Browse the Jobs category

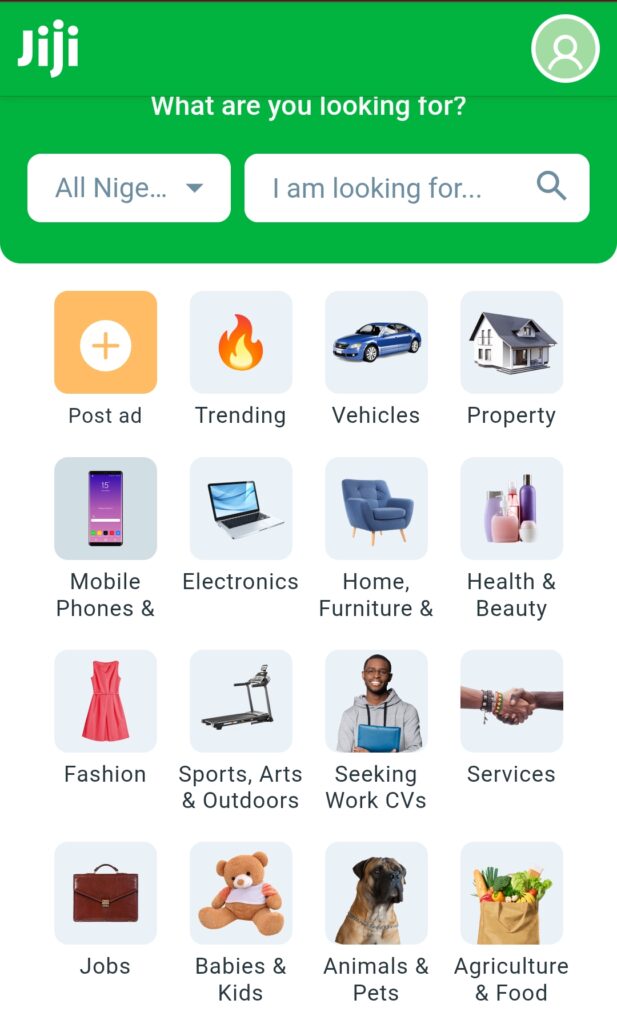(x=105, y=893)
